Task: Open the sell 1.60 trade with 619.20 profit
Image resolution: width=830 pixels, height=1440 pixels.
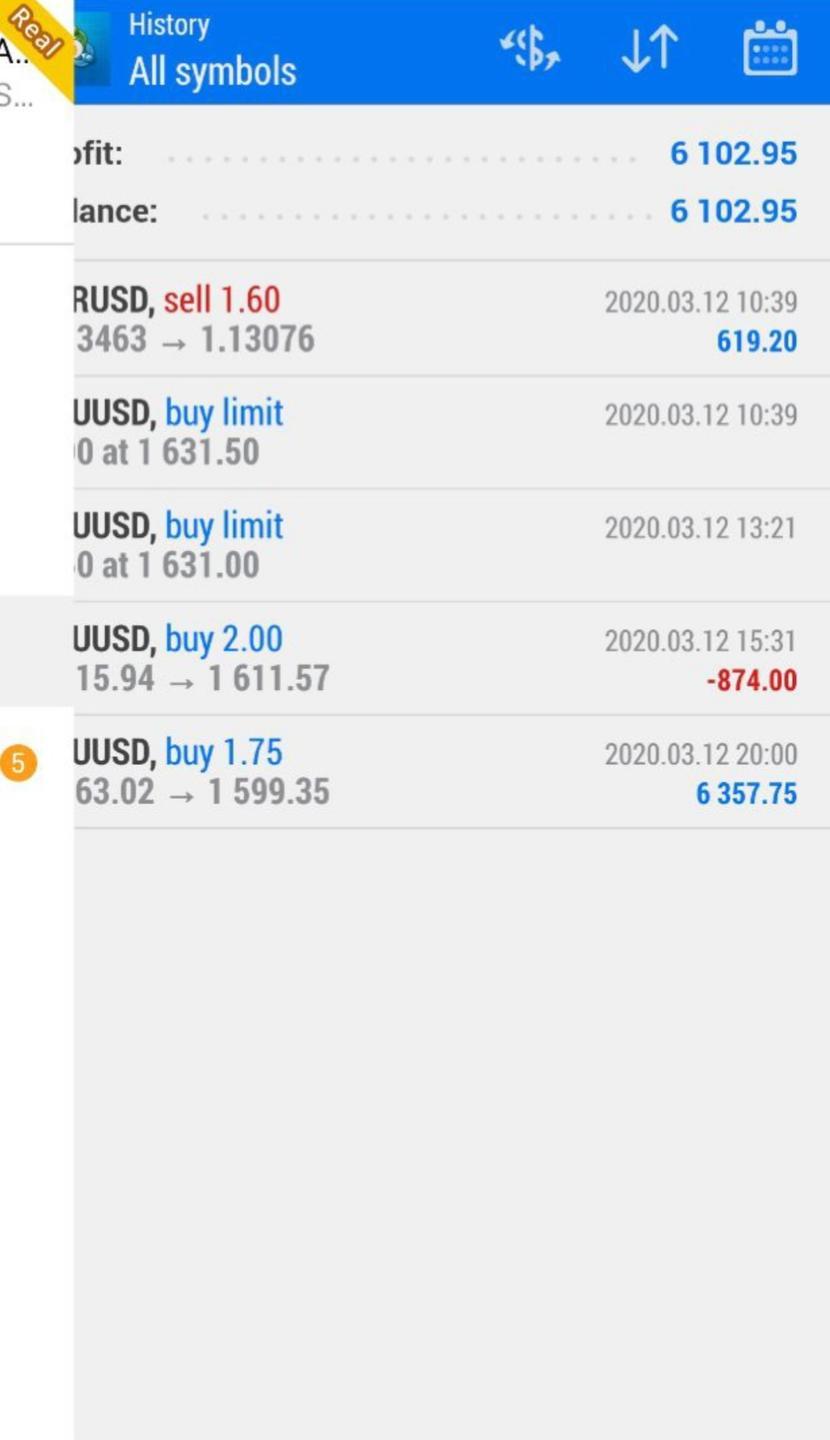Action: (450, 320)
